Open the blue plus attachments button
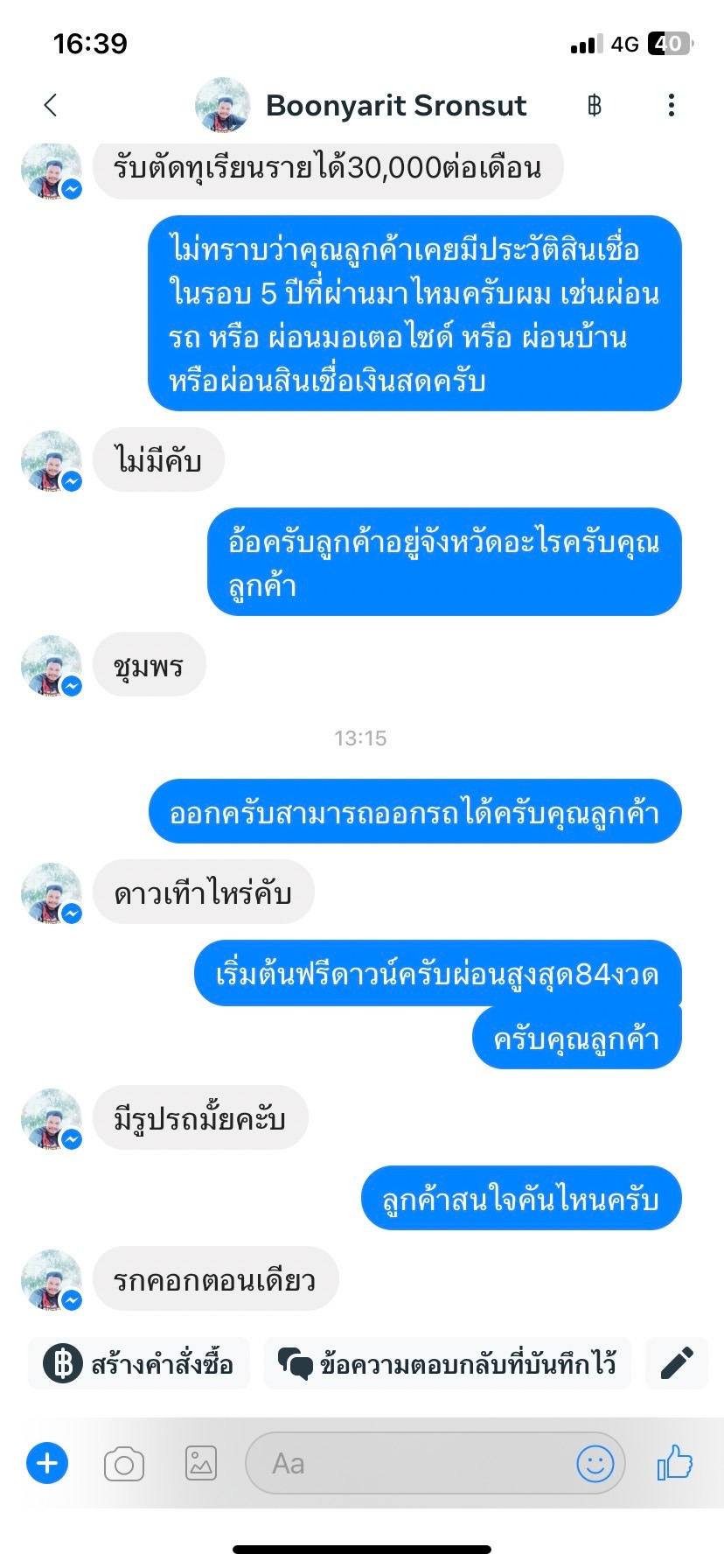Screen dimensions: 724x1568 pyautogui.click(x=47, y=1463)
